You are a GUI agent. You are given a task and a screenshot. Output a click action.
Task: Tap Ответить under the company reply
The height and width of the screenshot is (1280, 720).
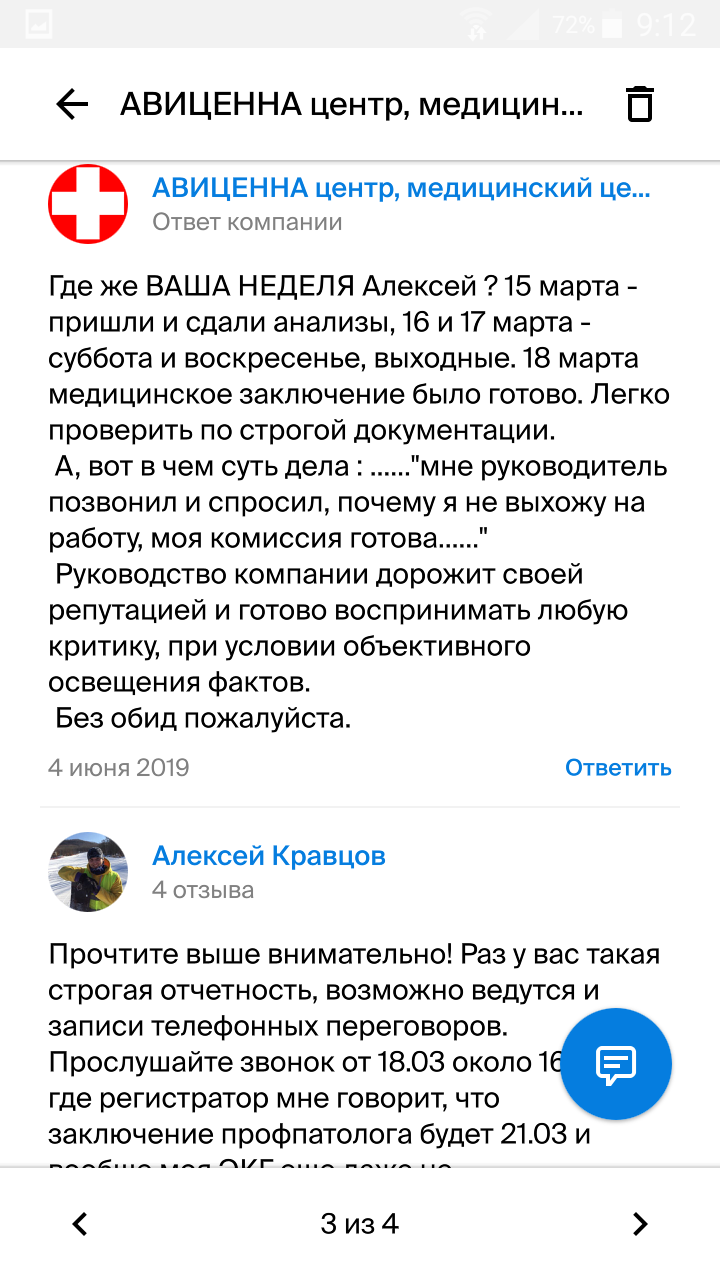618,767
